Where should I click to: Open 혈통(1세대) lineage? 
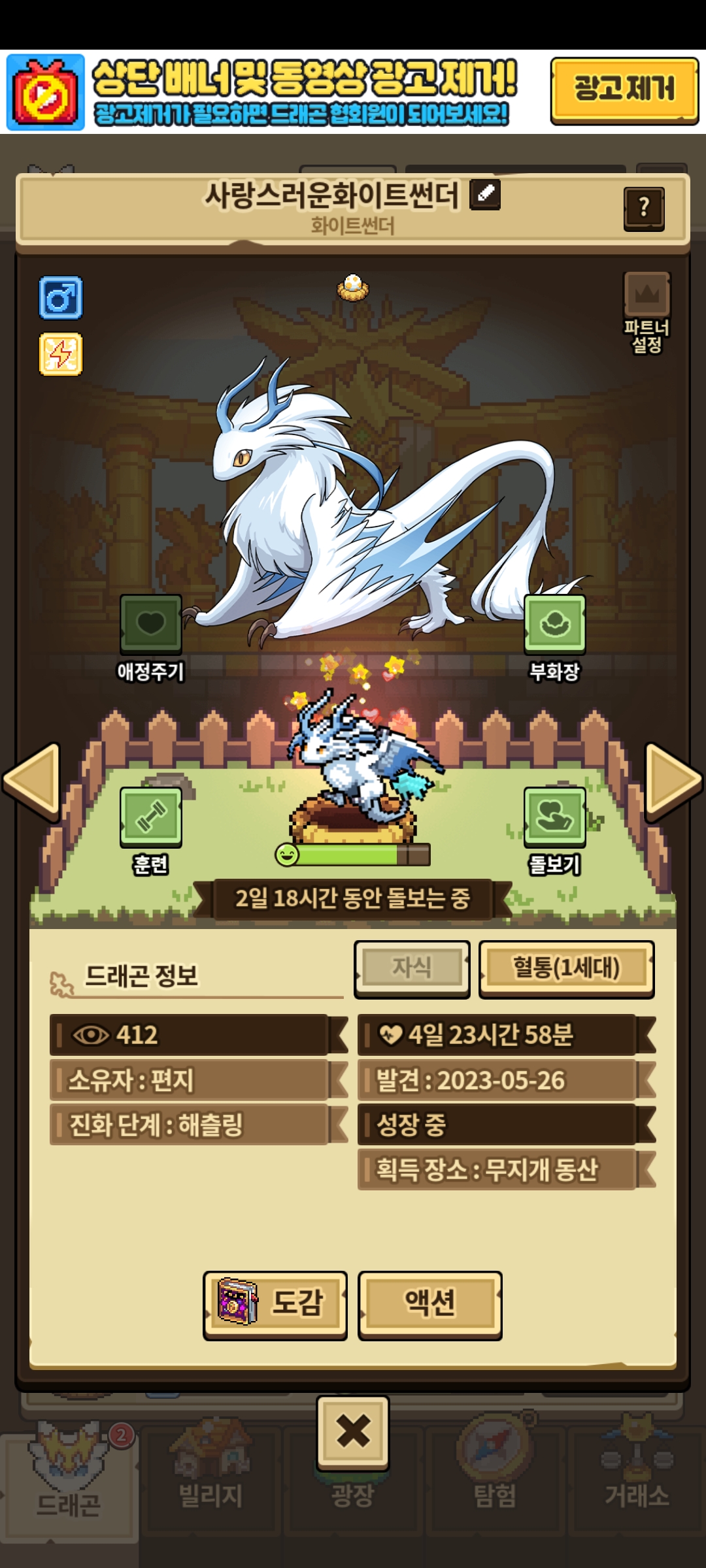(566, 968)
